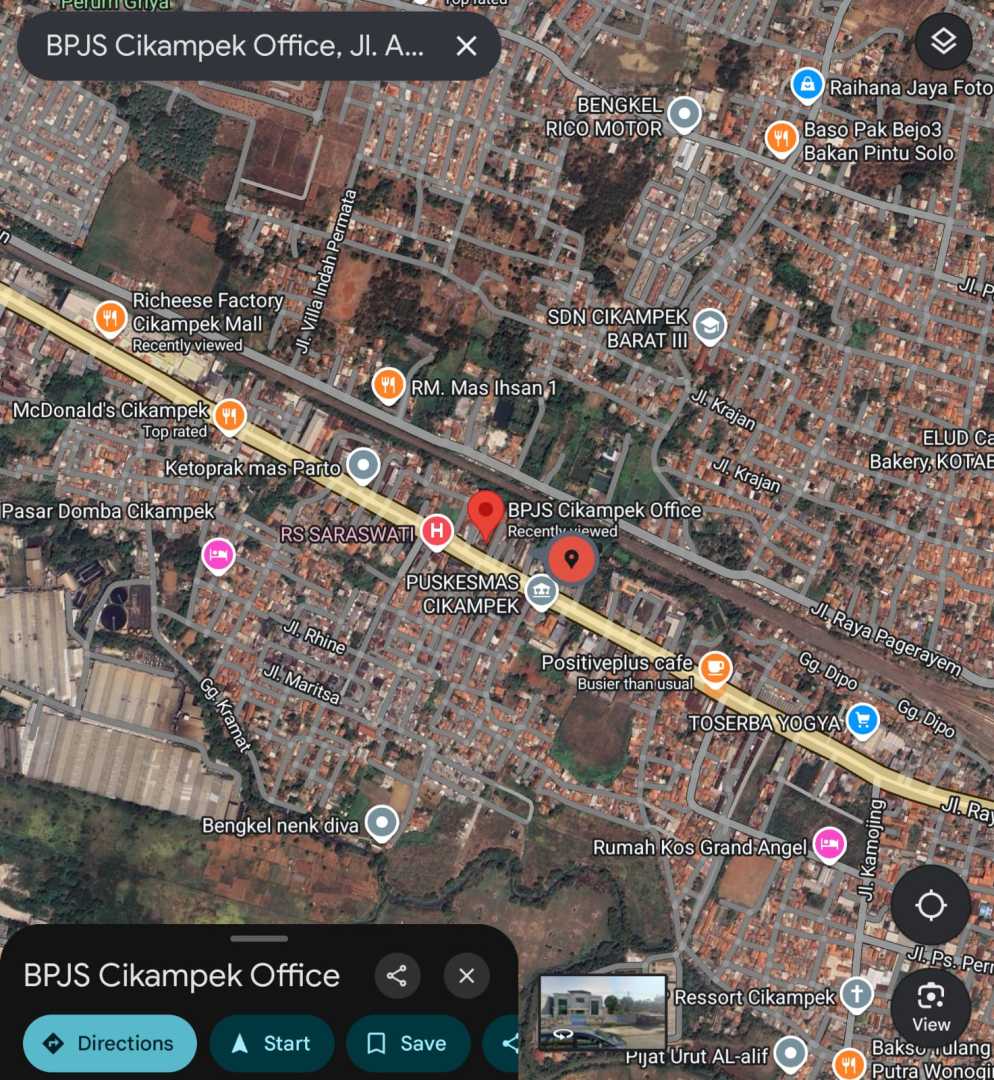Get Directions to BPJS Cikampek Office
994x1080 pixels.
(x=109, y=1043)
